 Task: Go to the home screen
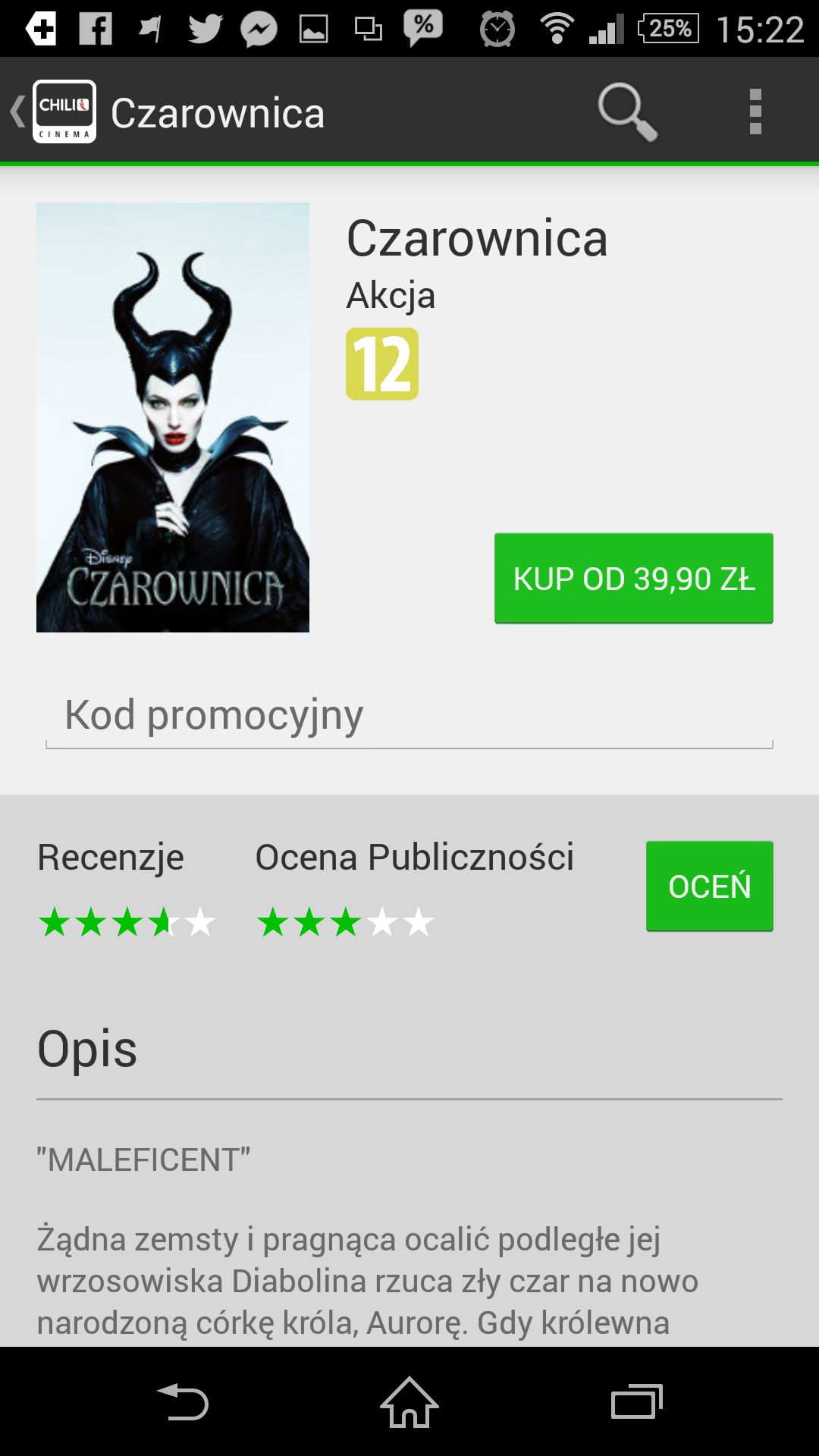pyautogui.click(x=409, y=1401)
